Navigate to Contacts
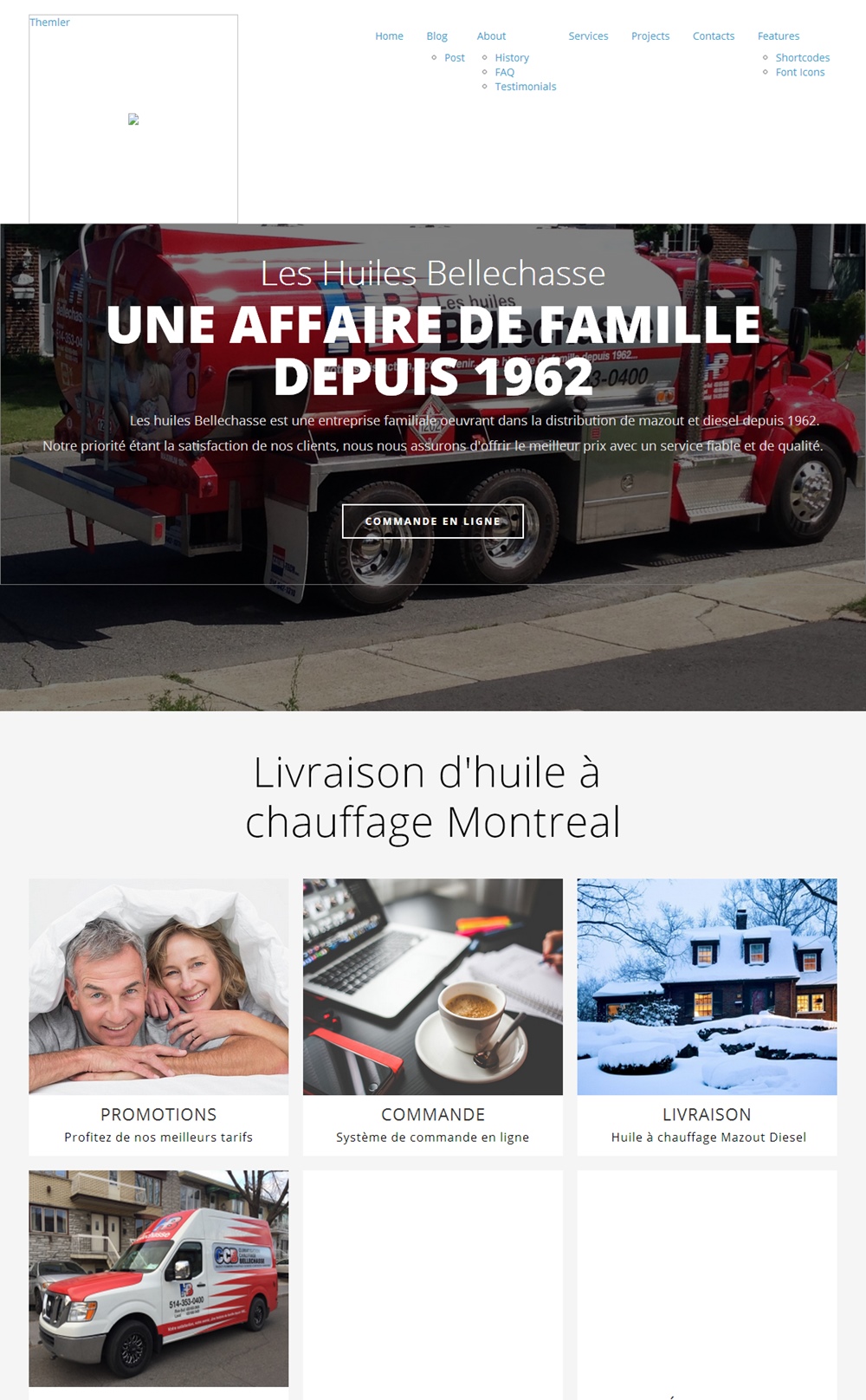The height and width of the screenshot is (1400, 866). click(x=714, y=36)
